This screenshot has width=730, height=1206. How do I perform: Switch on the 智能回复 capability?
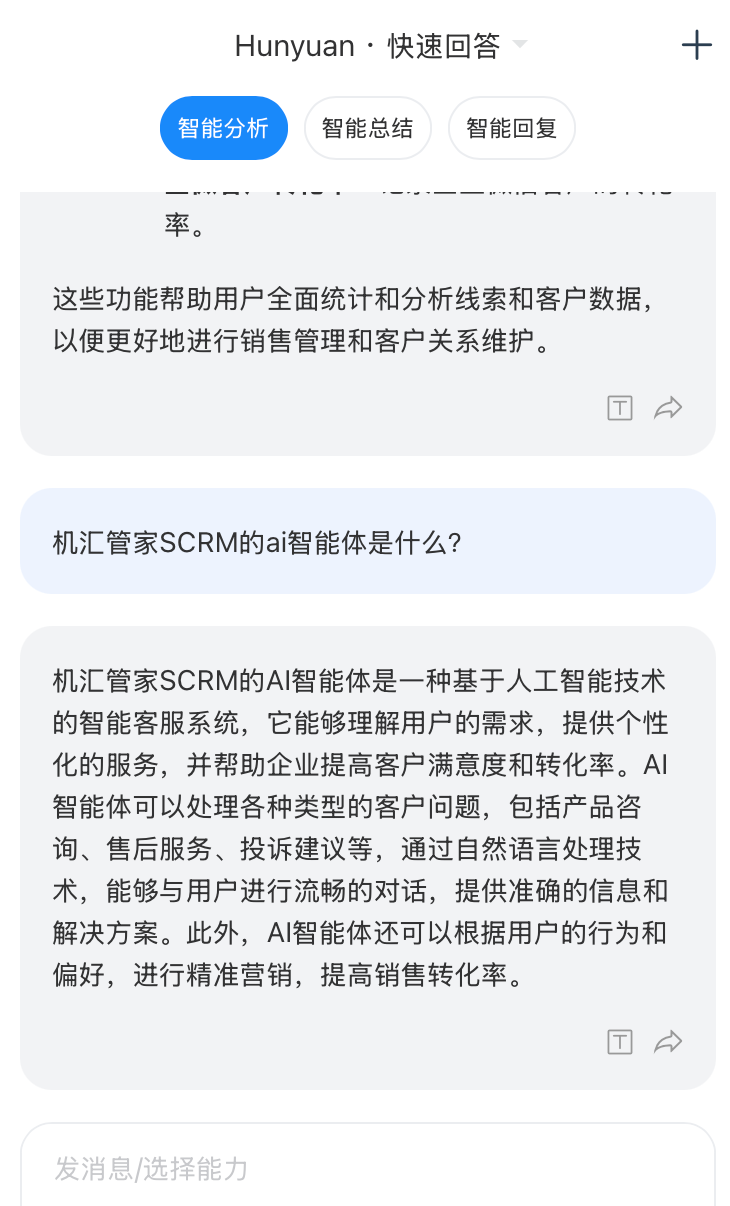click(x=512, y=128)
